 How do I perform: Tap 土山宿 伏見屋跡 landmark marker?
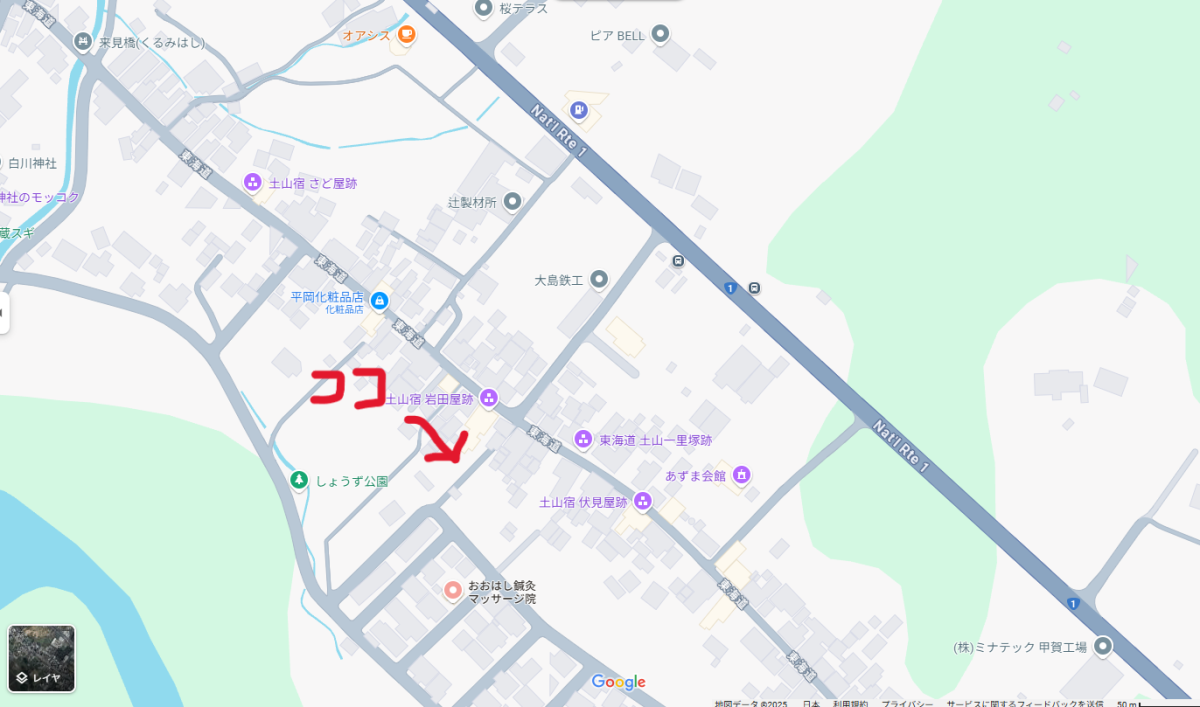[x=643, y=502]
